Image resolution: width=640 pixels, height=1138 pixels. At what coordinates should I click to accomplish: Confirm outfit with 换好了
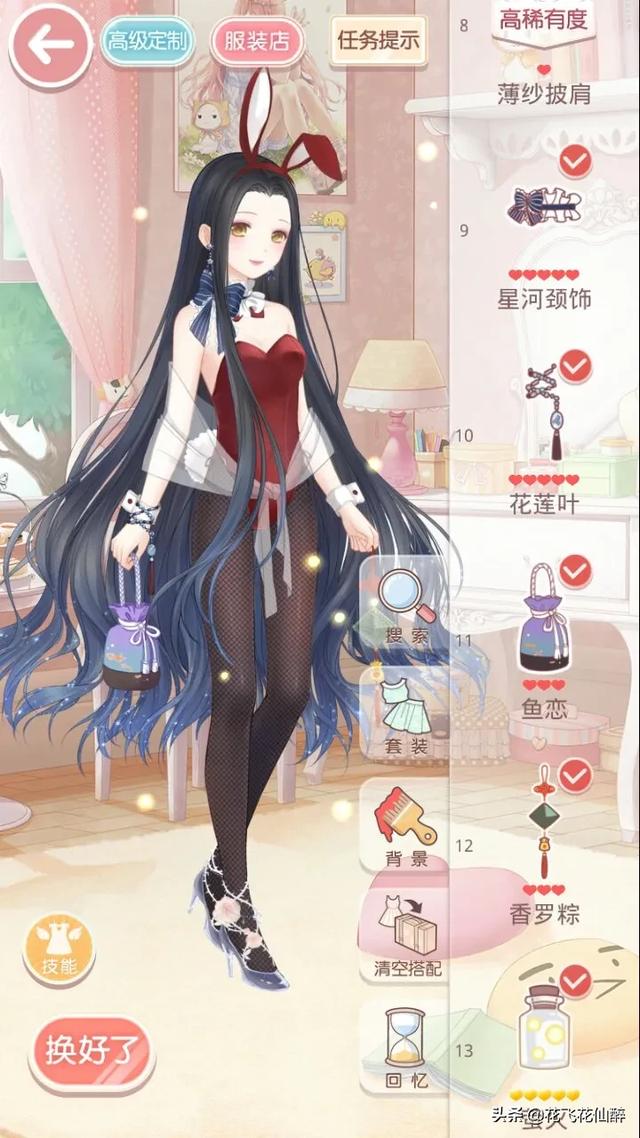90,1052
